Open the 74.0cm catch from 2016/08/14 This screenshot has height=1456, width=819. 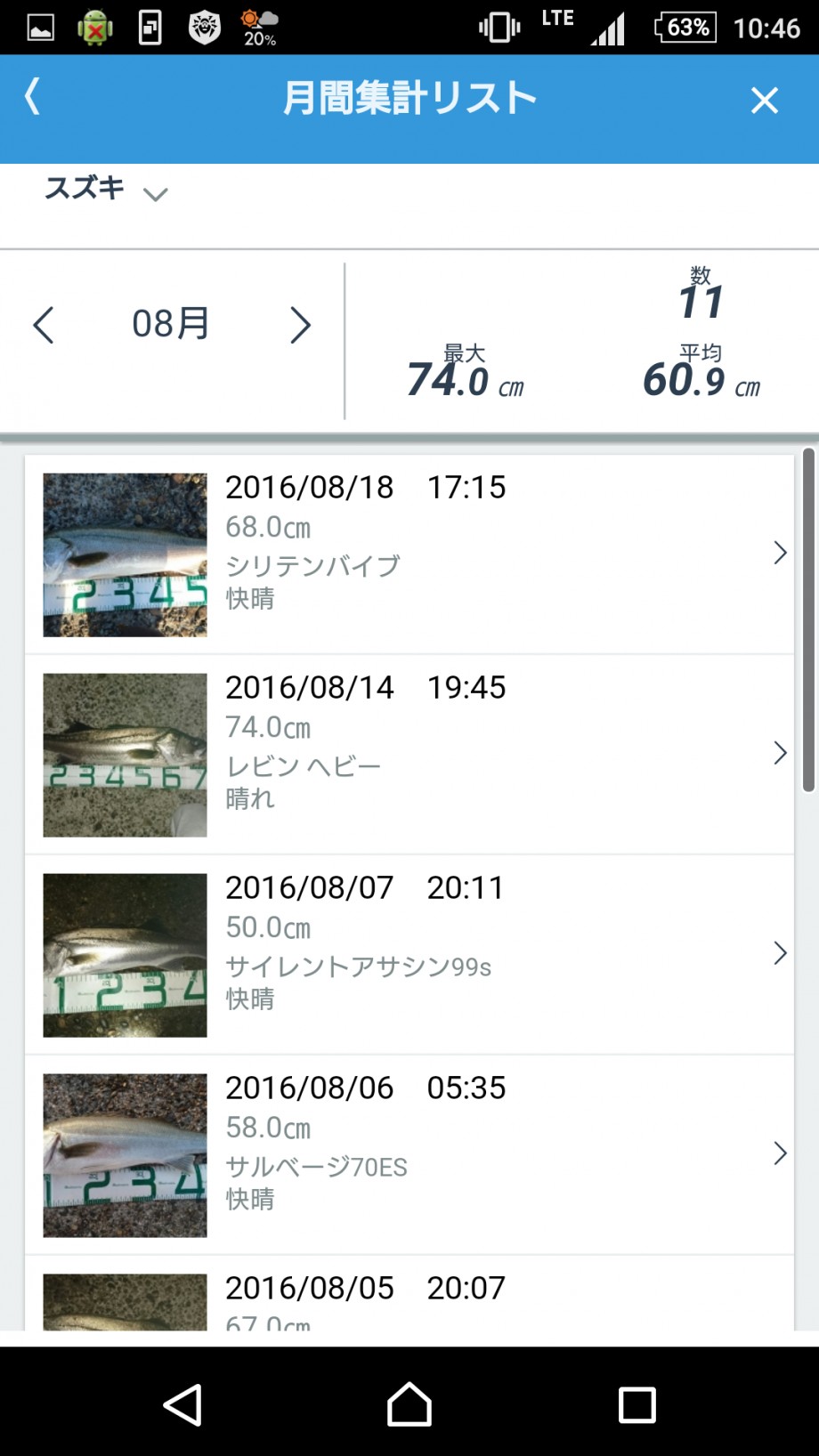pos(409,755)
